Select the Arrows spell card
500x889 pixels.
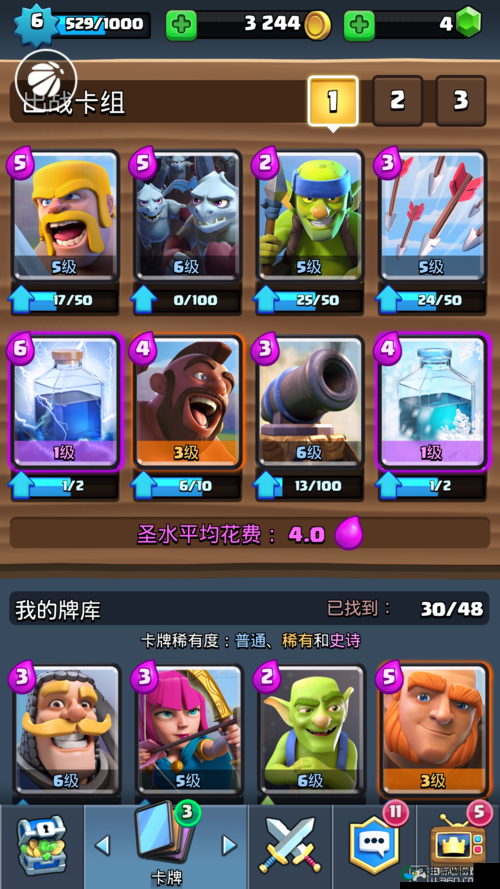click(433, 216)
